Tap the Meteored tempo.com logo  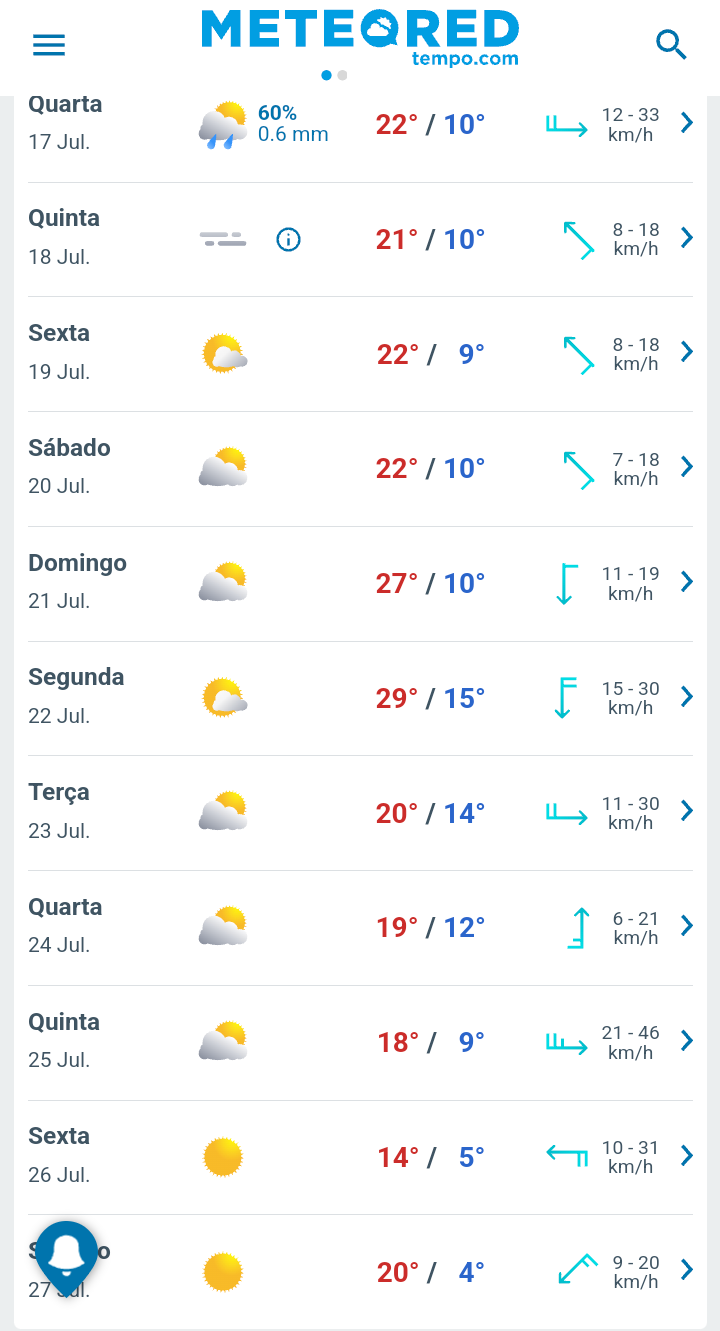pos(360,38)
